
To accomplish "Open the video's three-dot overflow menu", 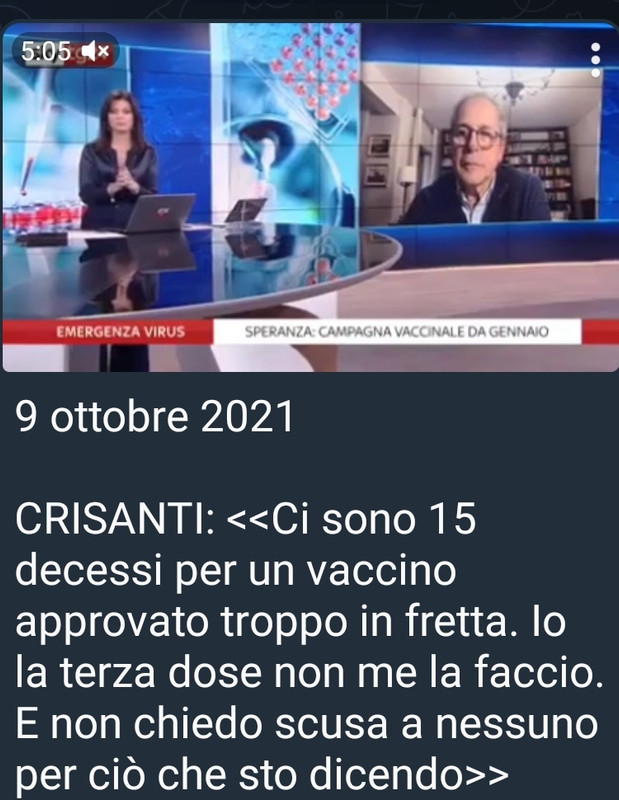I will [x=596, y=59].
